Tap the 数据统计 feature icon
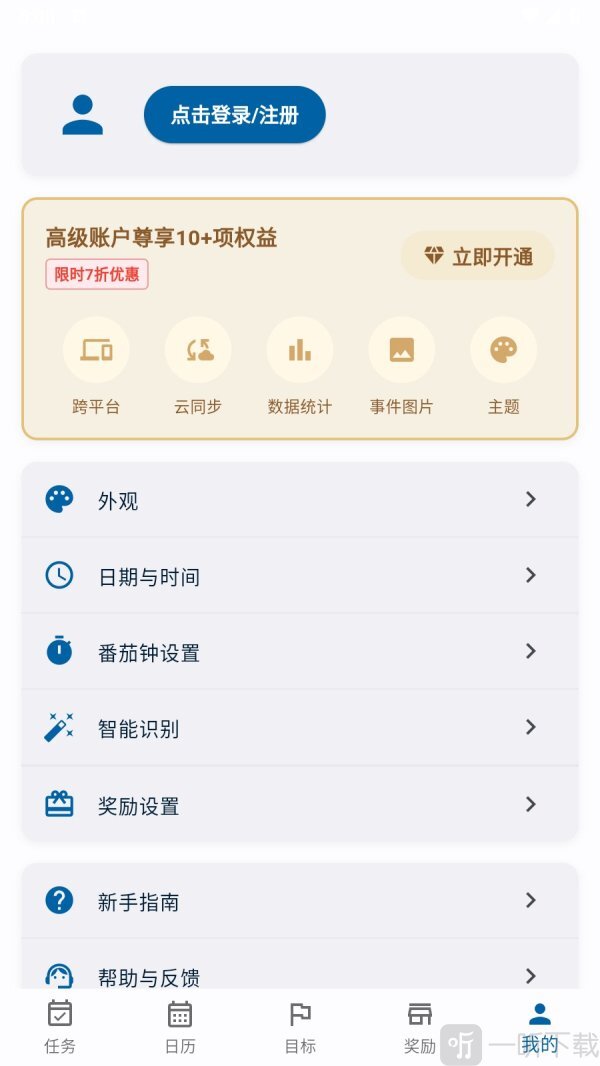The height and width of the screenshot is (1066, 600). coord(300,350)
